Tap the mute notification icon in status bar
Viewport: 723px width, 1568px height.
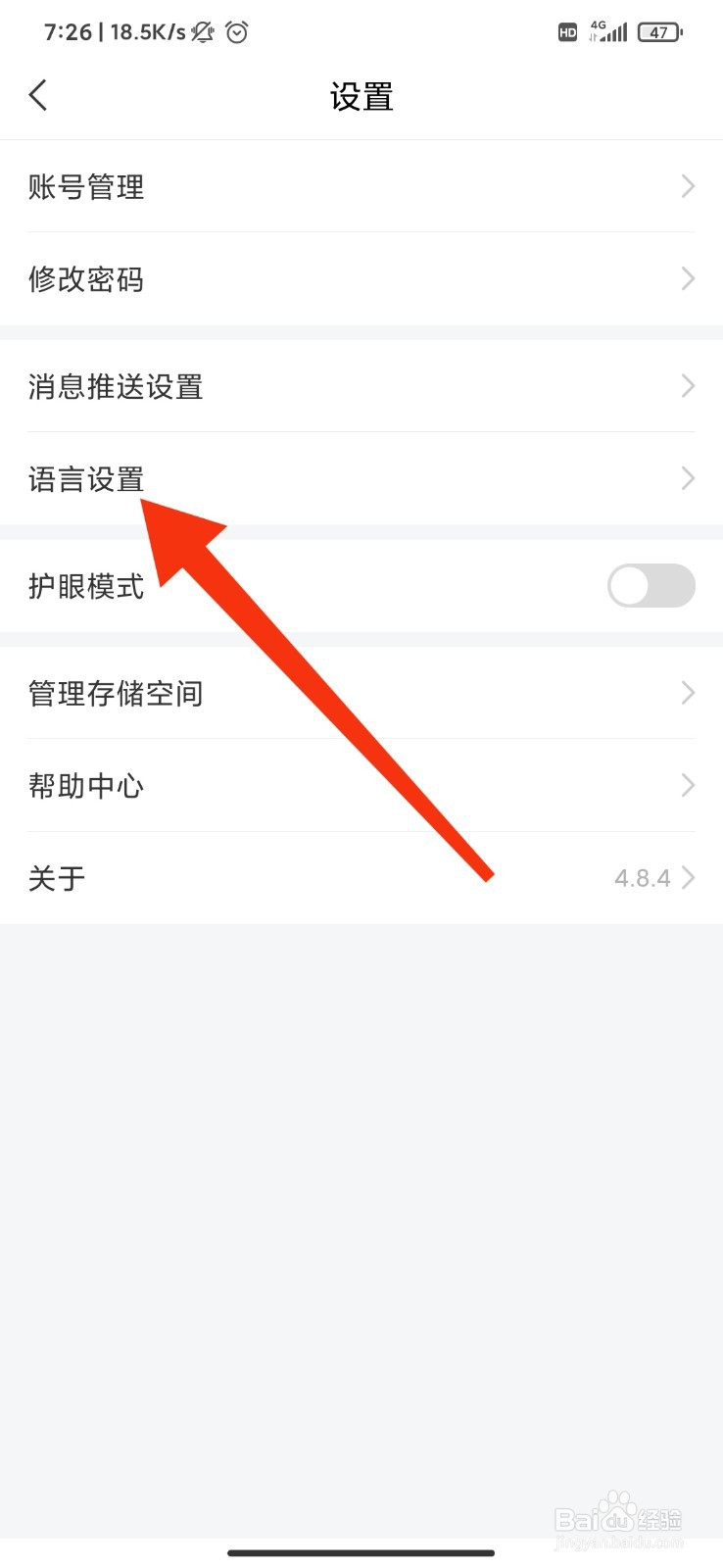pyautogui.click(x=199, y=32)
